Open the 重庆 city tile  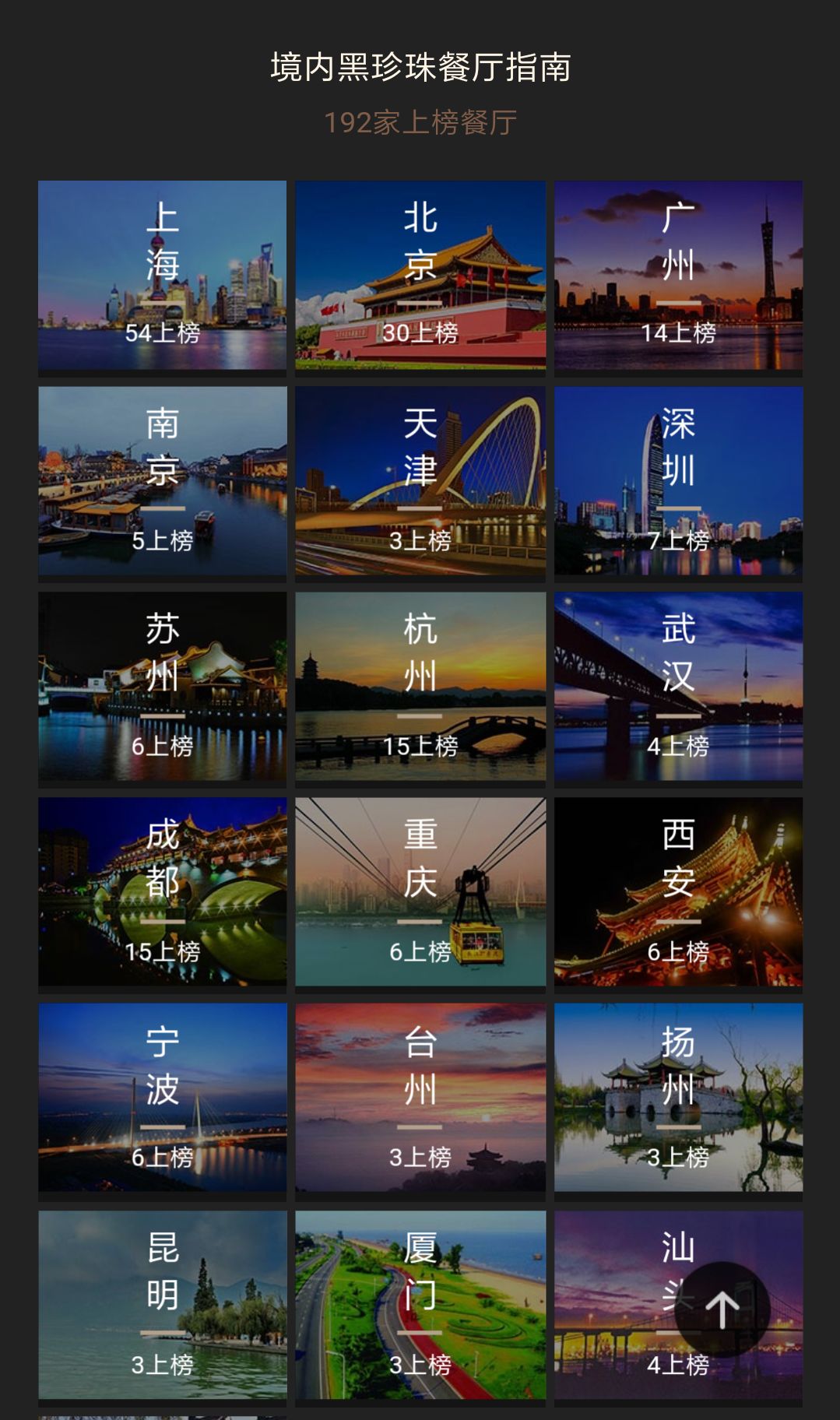[x=420, y=891]
